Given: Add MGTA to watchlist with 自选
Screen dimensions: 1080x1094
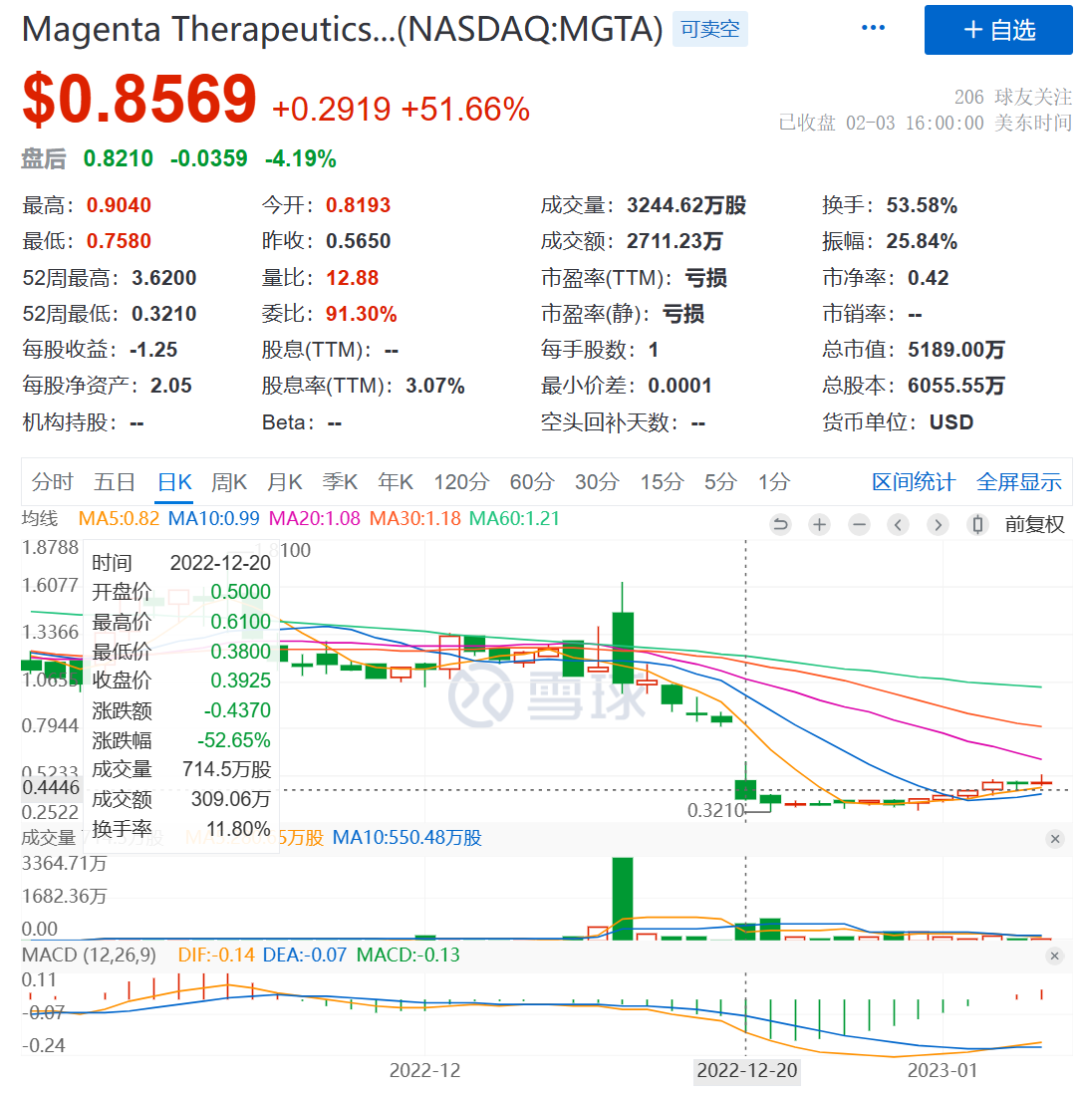Looking at the screenshot, I should [x=1000, y=30].
